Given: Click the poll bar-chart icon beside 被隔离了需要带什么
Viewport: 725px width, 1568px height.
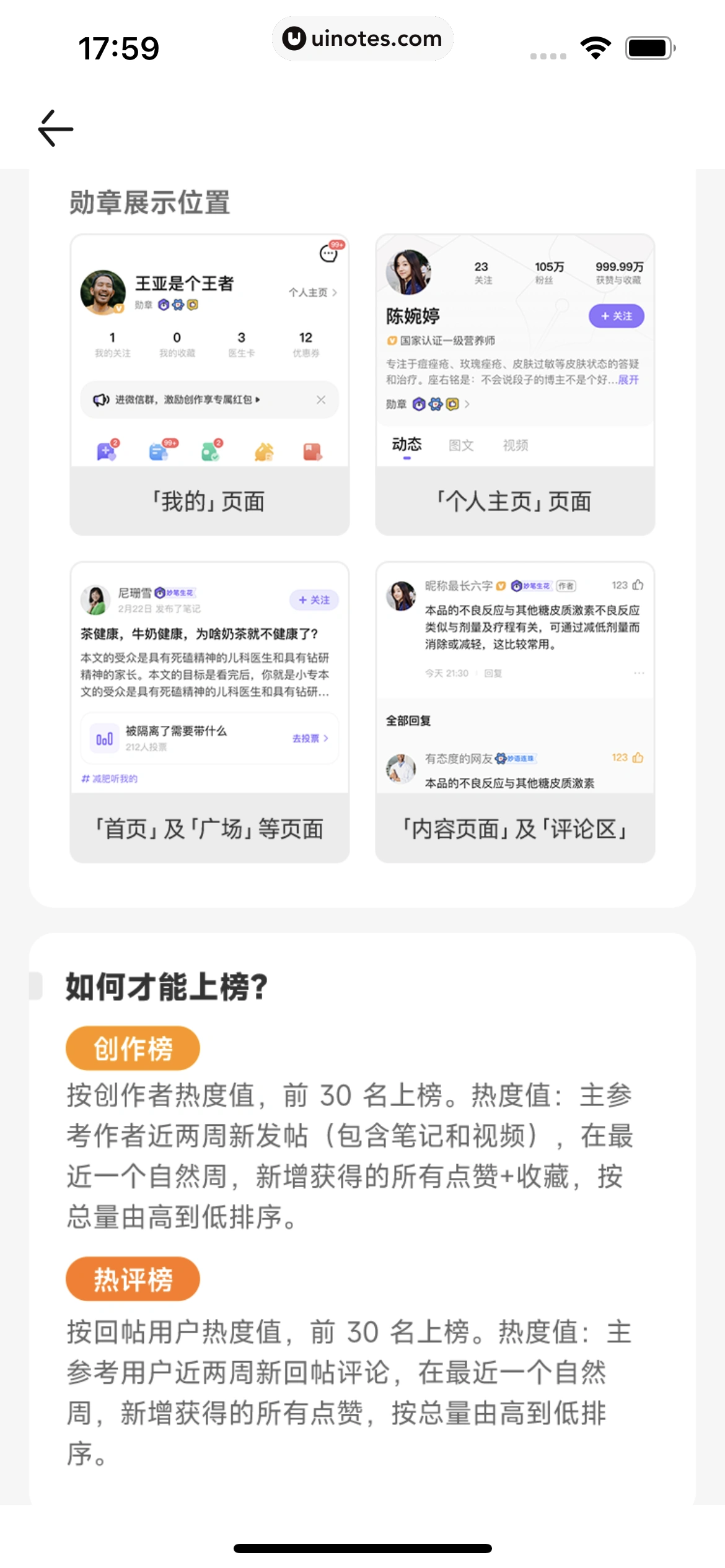Looking at the screenshot, I should click(104, 738).
